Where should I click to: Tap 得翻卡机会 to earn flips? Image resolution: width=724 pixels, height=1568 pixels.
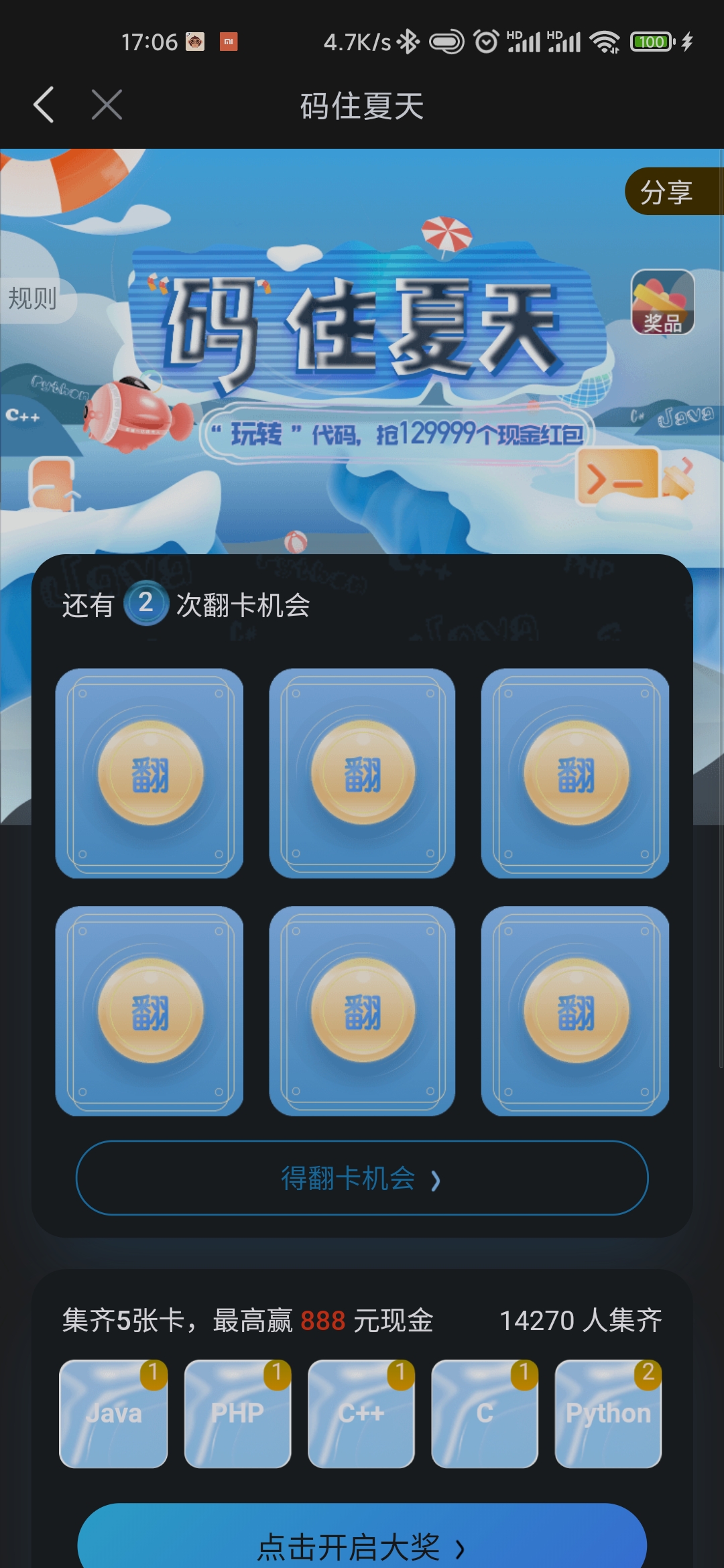(x=362, y=1177)
